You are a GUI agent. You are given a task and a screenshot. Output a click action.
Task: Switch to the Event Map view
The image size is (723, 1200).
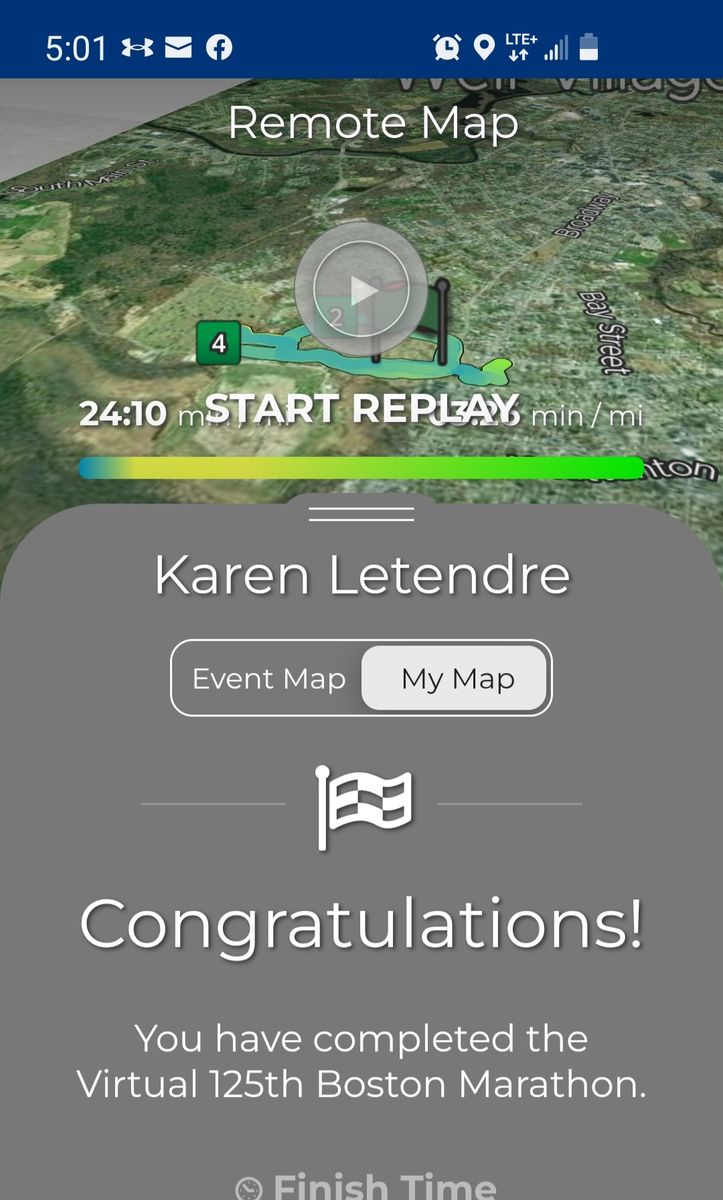[x=269, y=679]
